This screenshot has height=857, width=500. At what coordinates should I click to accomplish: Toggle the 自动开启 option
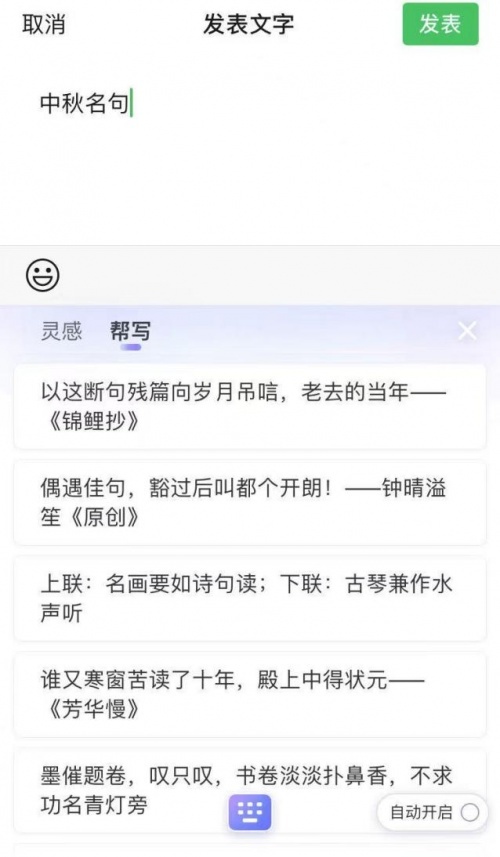pos(432,812)
